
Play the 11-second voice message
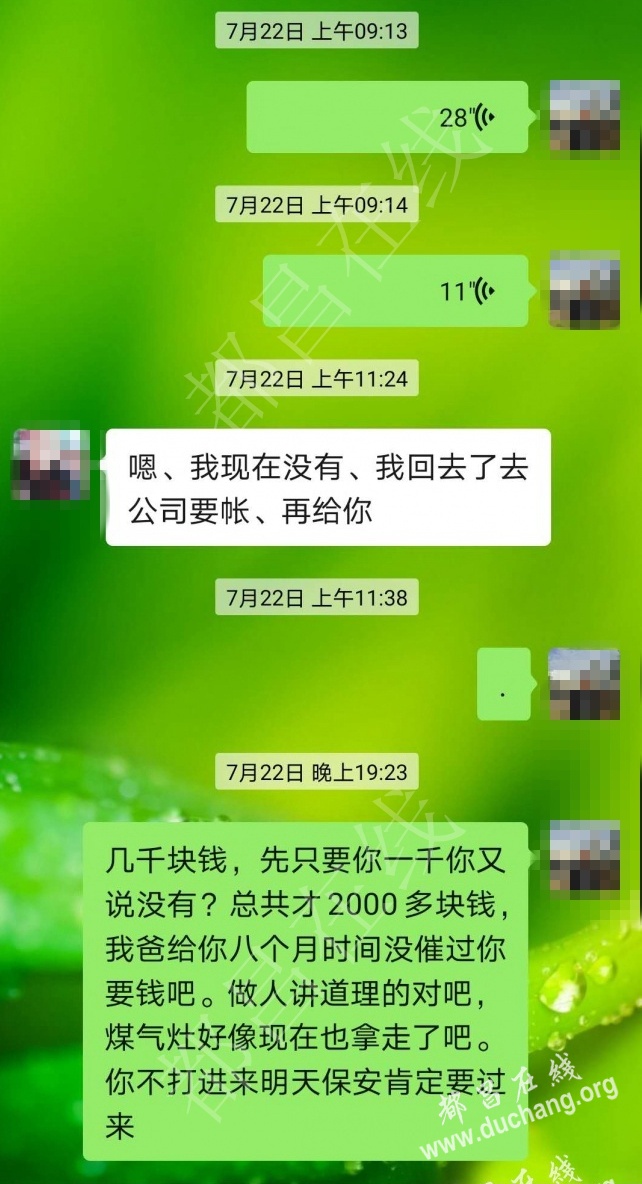tap(395, 291)
